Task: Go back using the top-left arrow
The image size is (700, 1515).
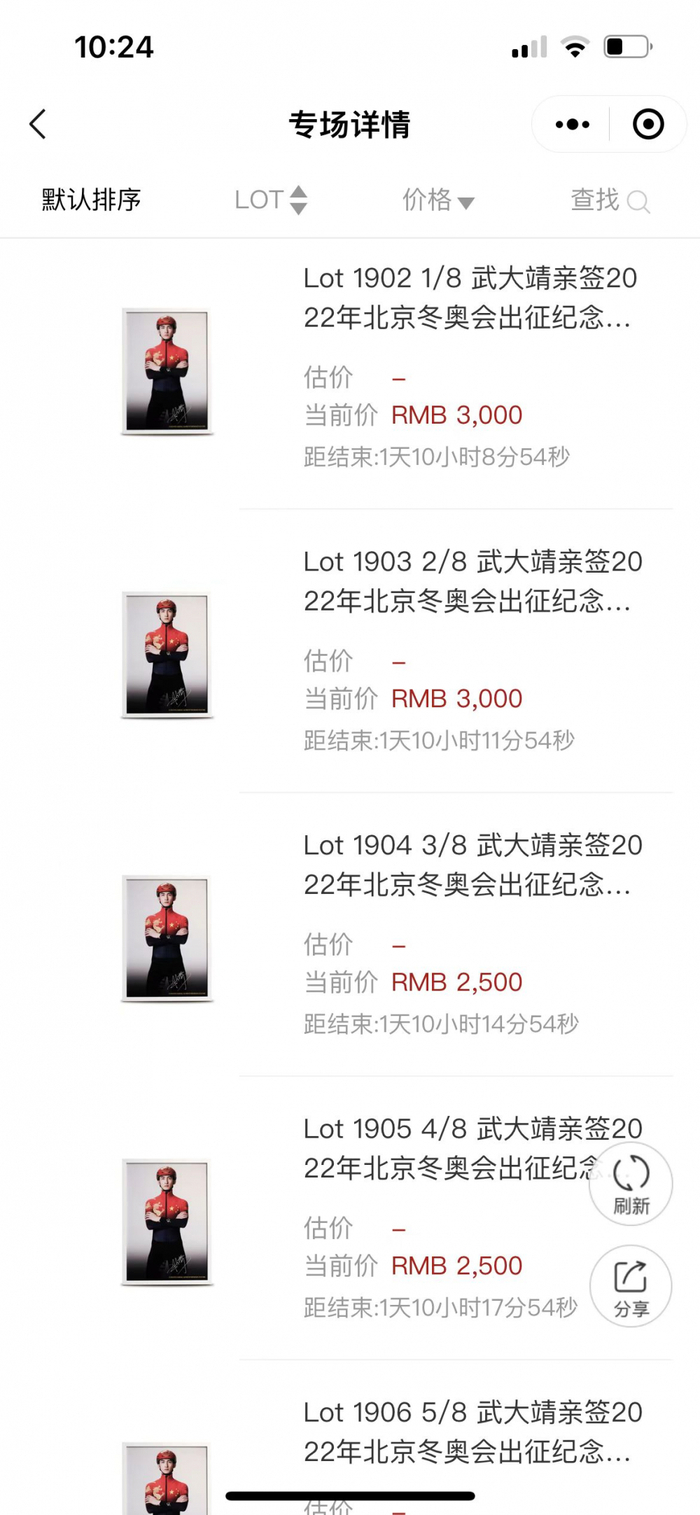Action: [38, 125]
